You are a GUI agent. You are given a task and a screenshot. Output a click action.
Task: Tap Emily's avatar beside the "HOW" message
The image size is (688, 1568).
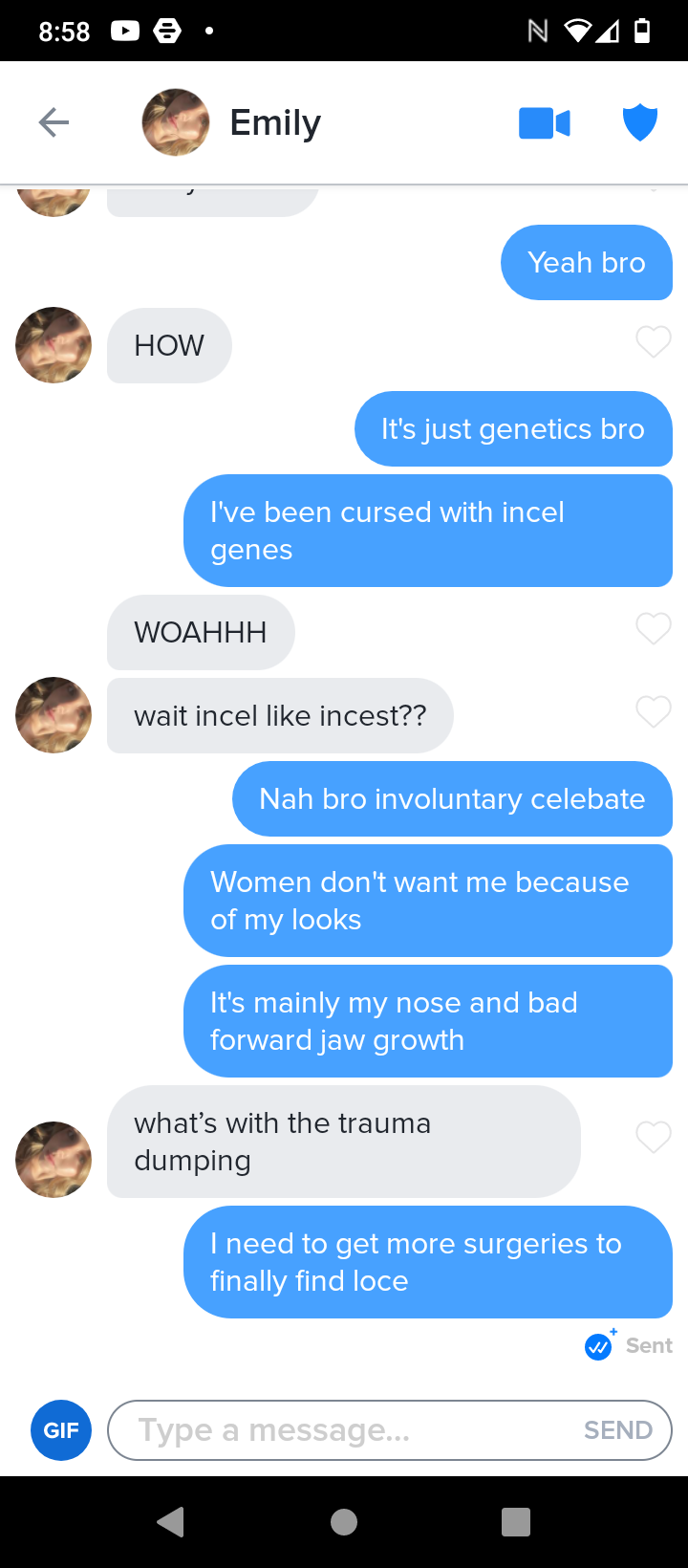tap(54, 345)
